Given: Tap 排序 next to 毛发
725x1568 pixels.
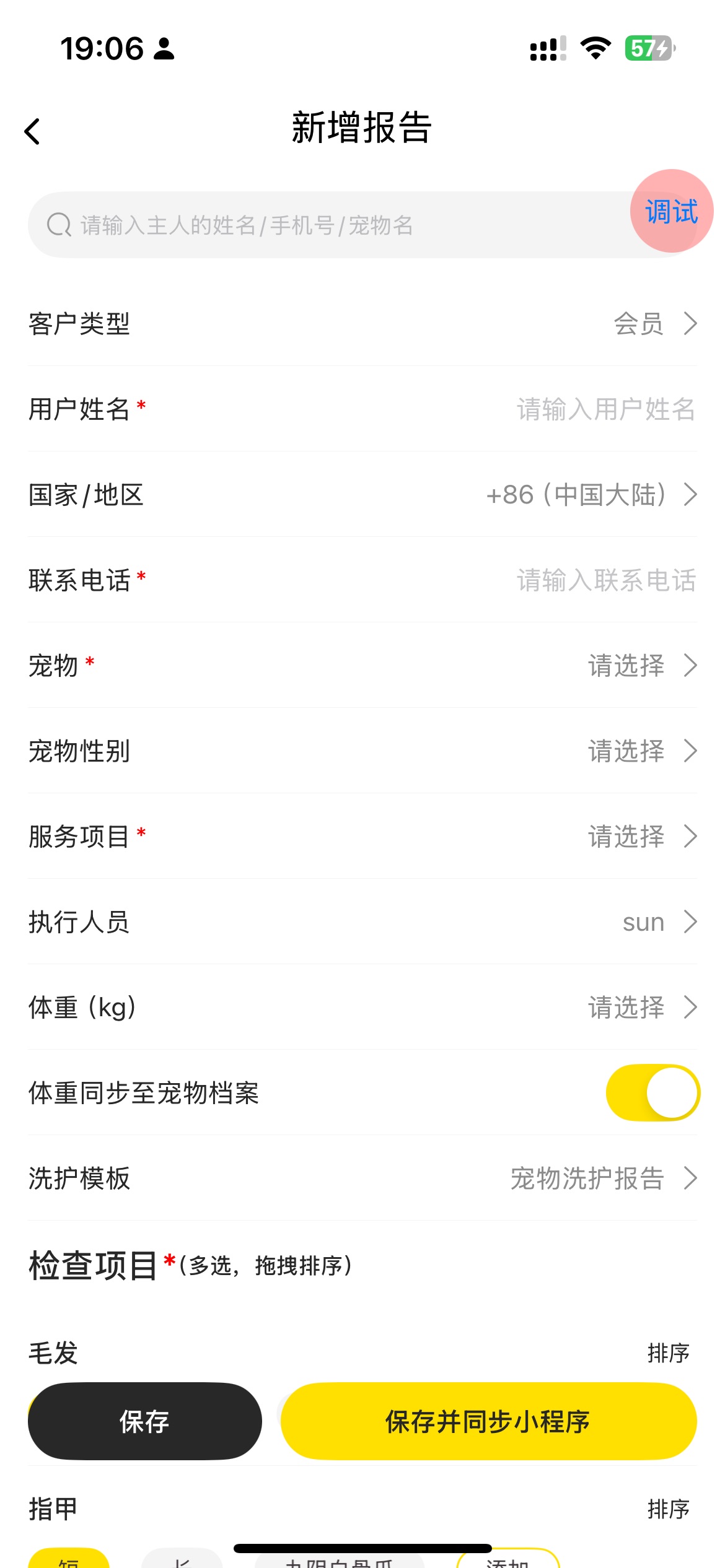Looking at the screenshot, I should (x=669, y=1353).
